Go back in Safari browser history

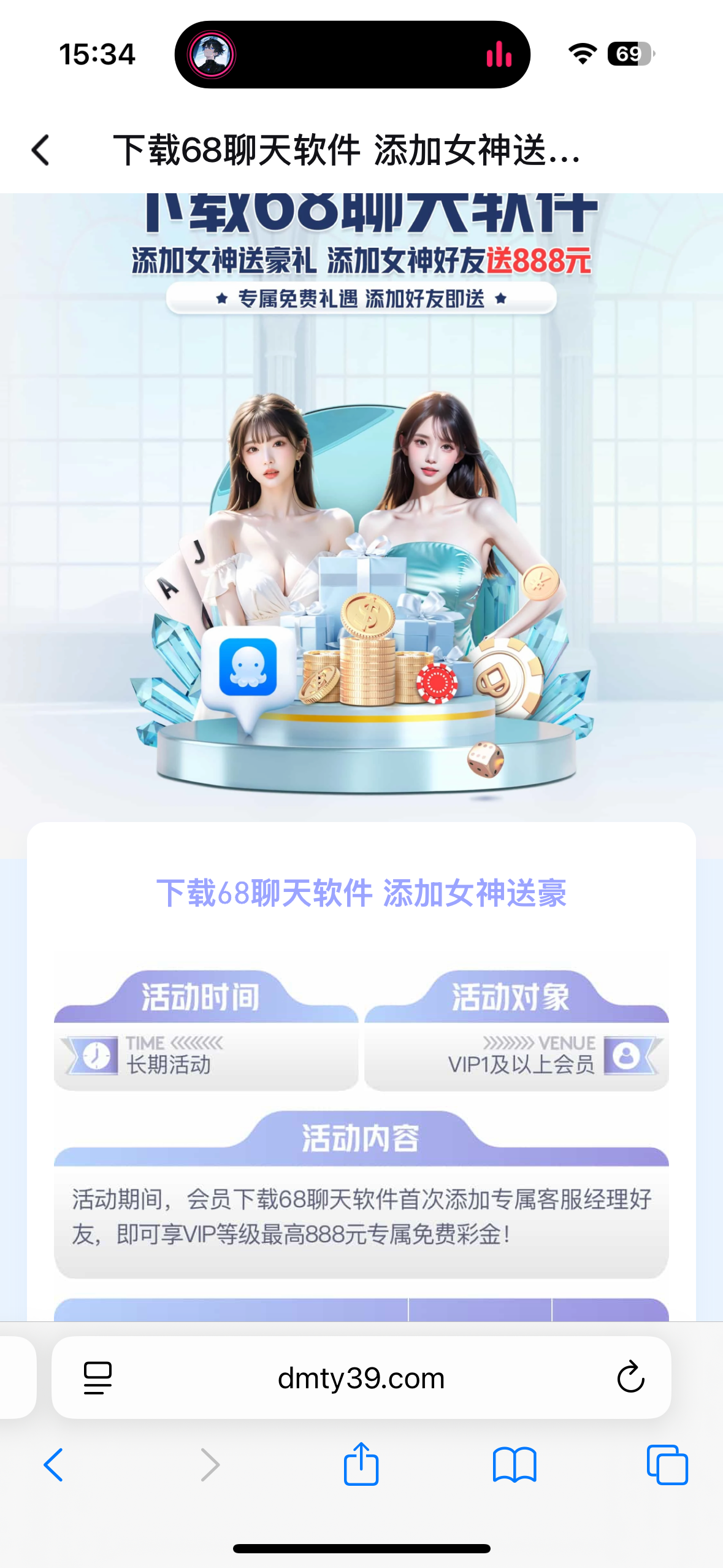[x=53, y=1465]
